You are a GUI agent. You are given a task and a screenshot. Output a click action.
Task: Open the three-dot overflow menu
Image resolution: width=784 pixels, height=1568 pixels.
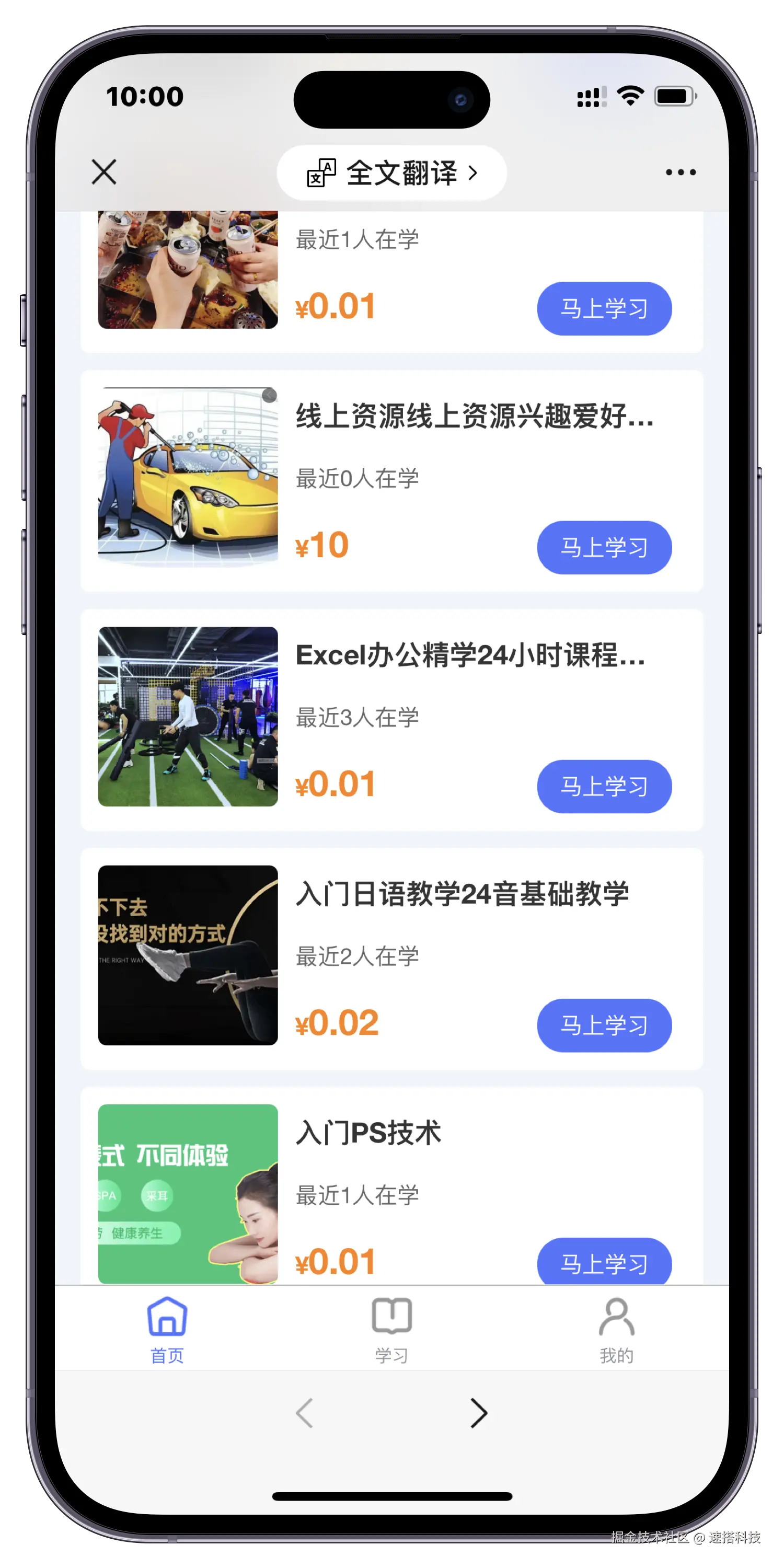[x=681, y=172]
